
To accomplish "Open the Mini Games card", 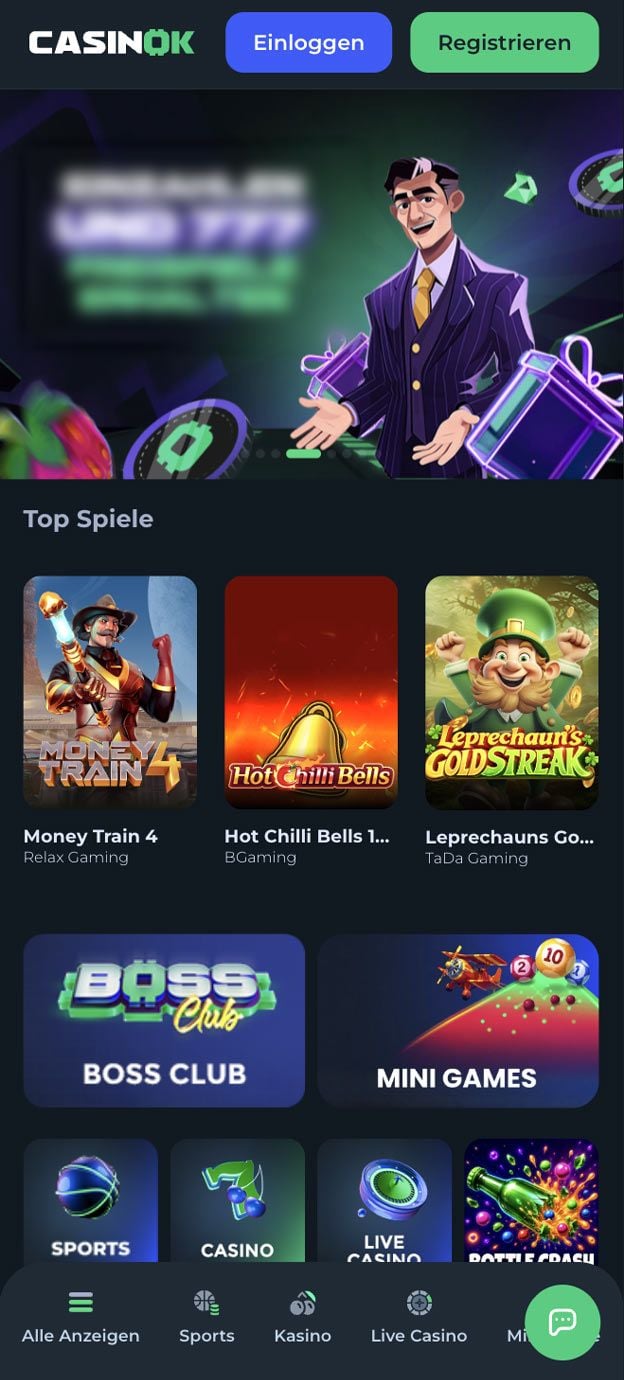I will pyautogui.click(x=458, y=1020).
